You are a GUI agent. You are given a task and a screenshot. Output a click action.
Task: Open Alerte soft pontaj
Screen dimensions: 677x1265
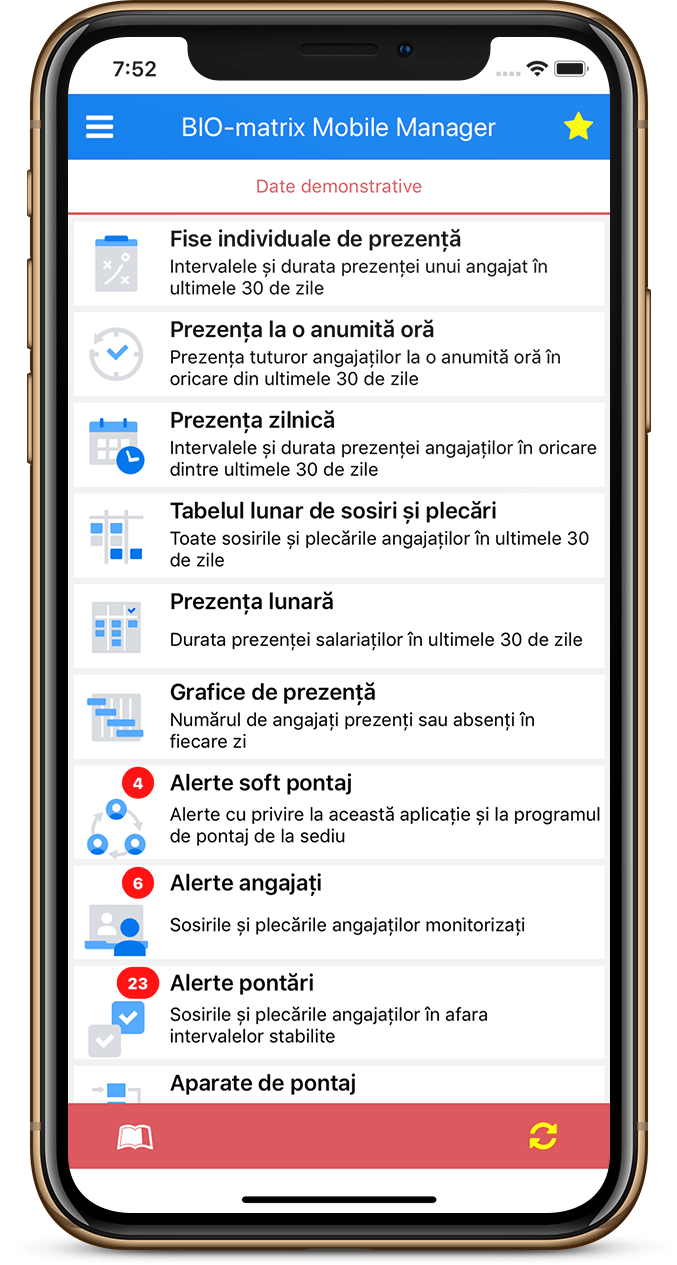coord(339,811)
